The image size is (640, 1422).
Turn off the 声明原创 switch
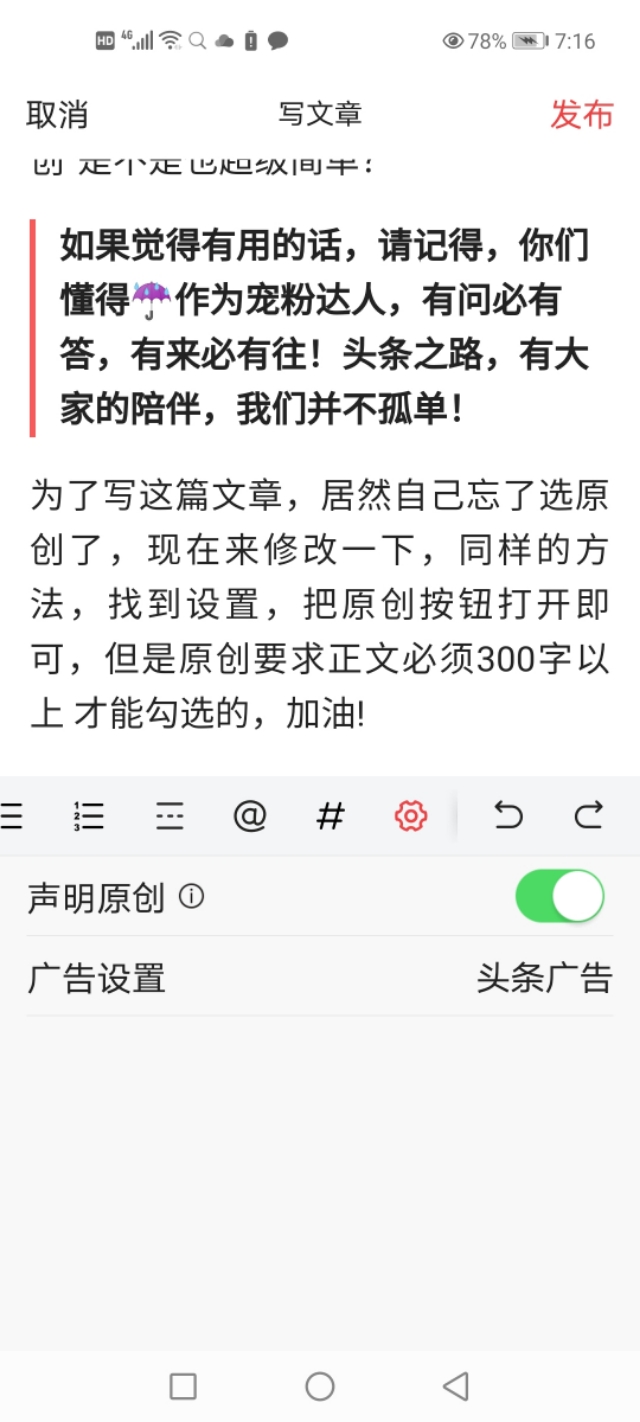point(559,896)
